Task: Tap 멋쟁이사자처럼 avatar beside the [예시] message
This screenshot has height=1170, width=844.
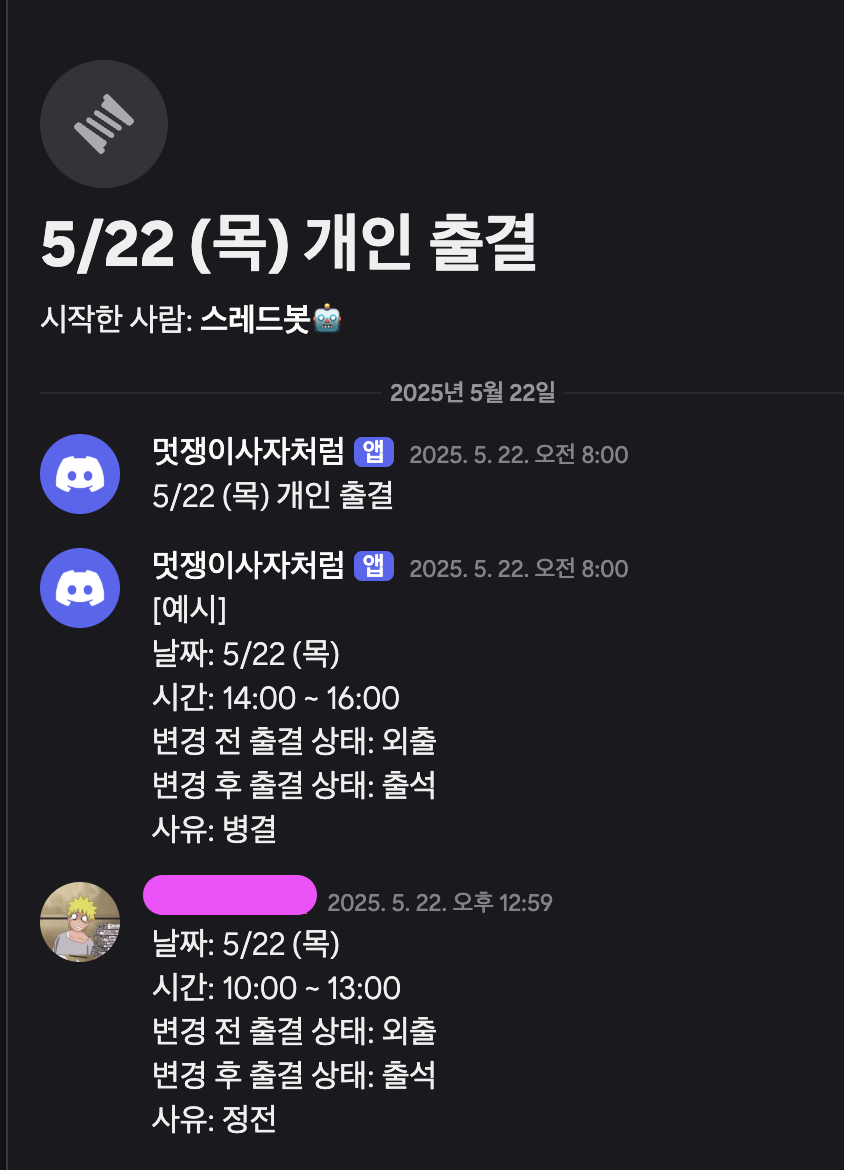Action: point(80,588)
